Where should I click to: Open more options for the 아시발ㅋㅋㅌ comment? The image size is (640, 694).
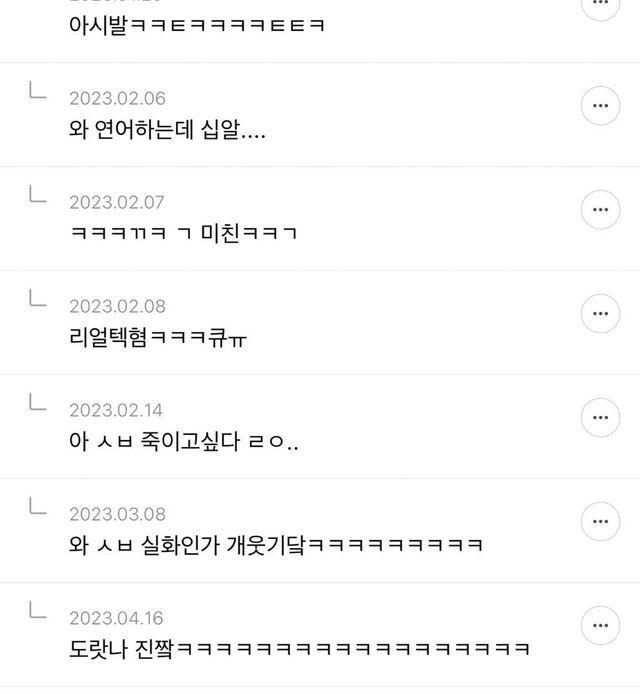point(600,6)
